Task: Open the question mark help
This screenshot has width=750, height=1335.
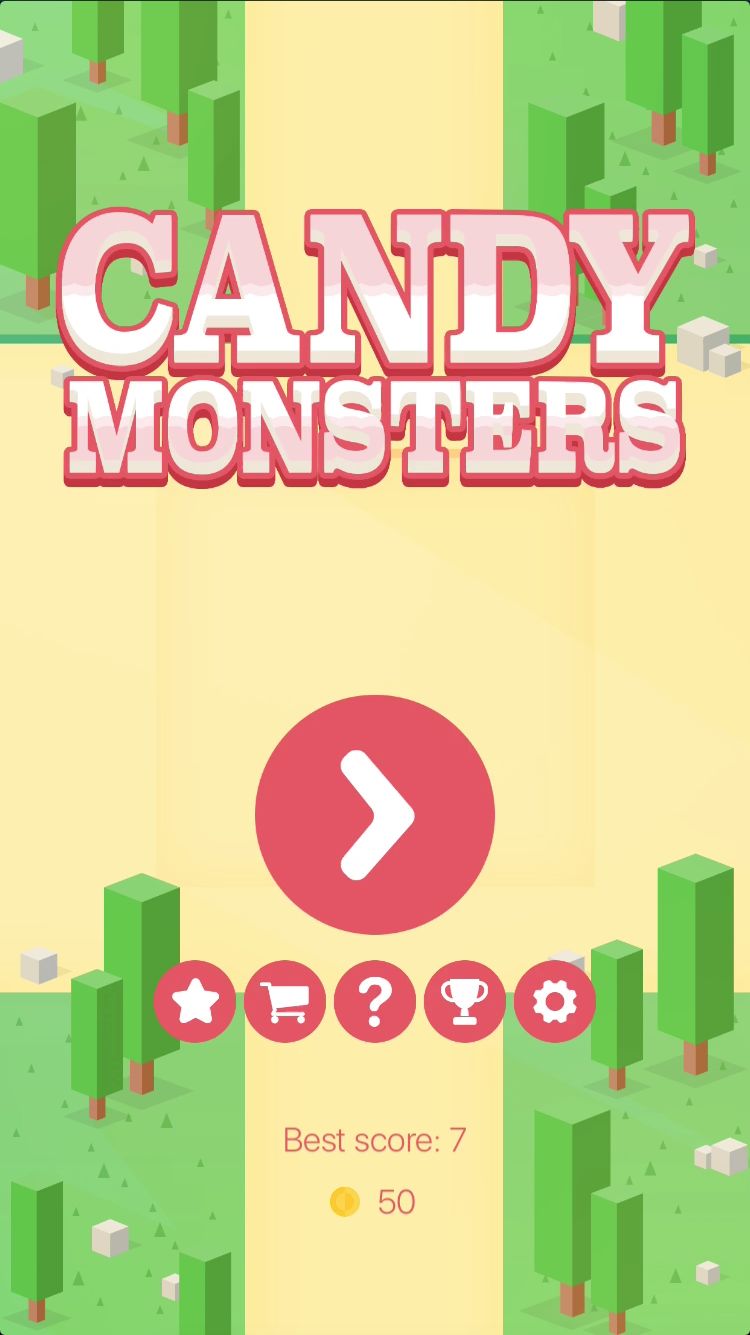Action: pyautogui.click(x=375, y=1001)
